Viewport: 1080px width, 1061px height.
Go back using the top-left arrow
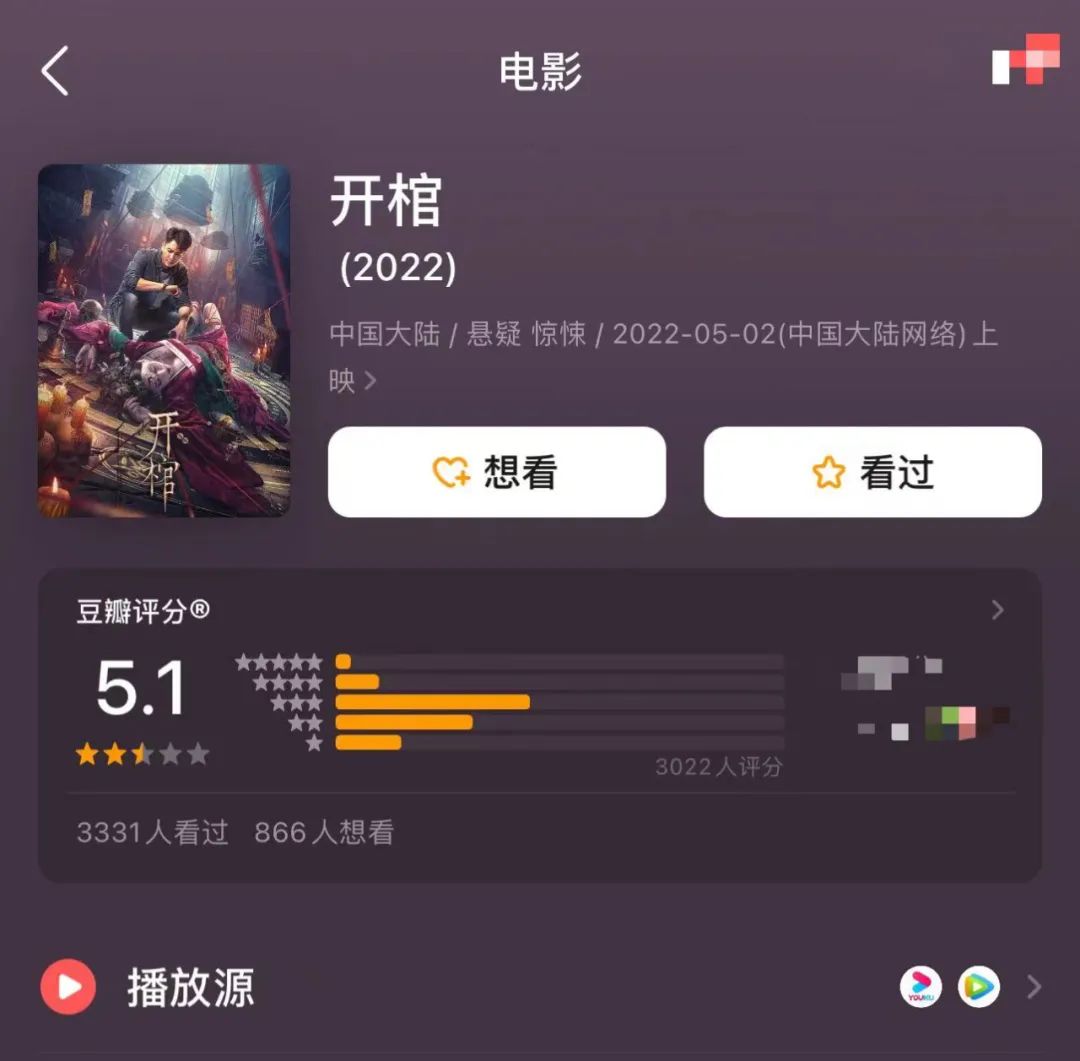click(55, 72)
